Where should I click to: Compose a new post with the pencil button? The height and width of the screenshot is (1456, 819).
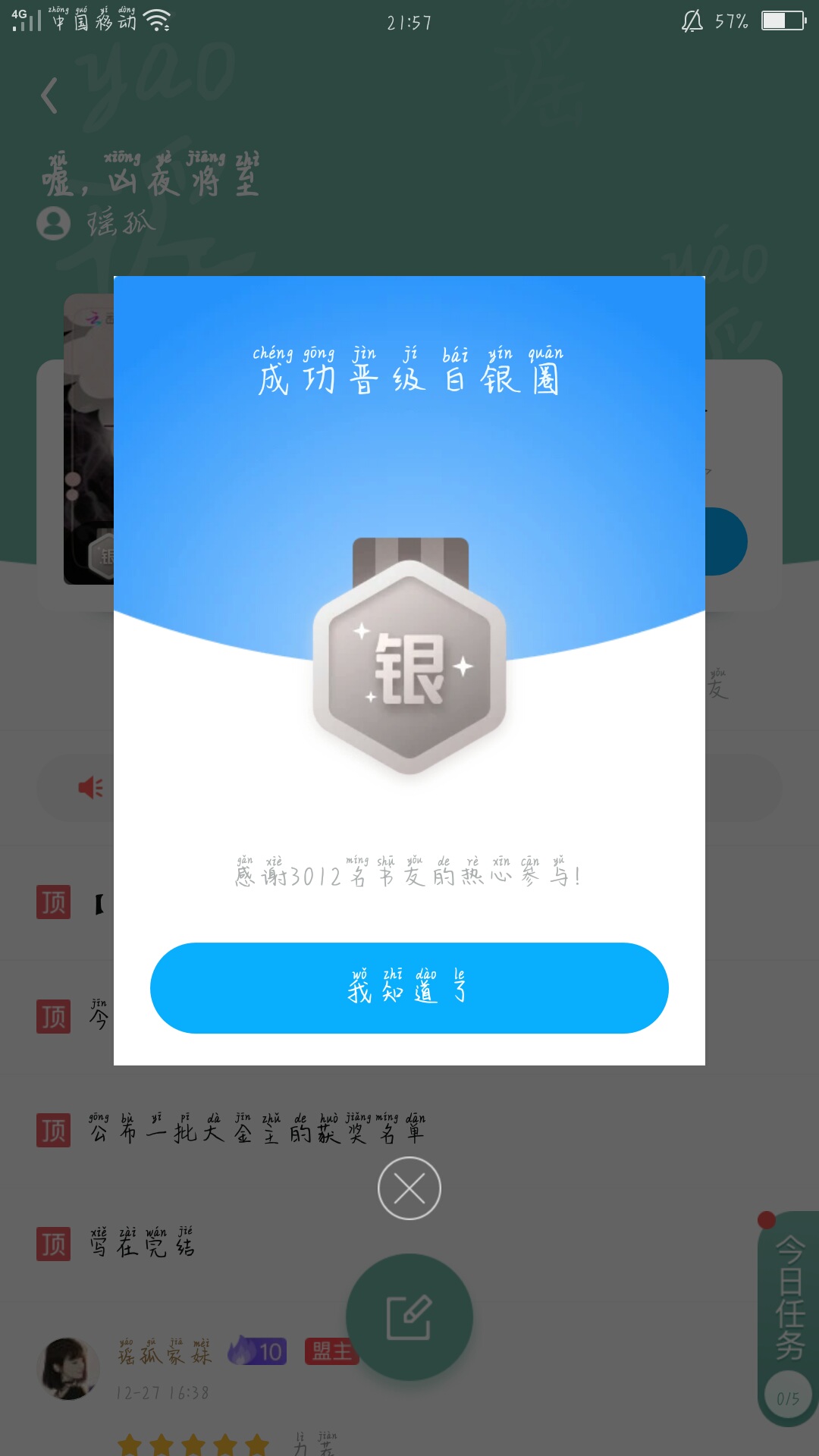click(409, 1317)
